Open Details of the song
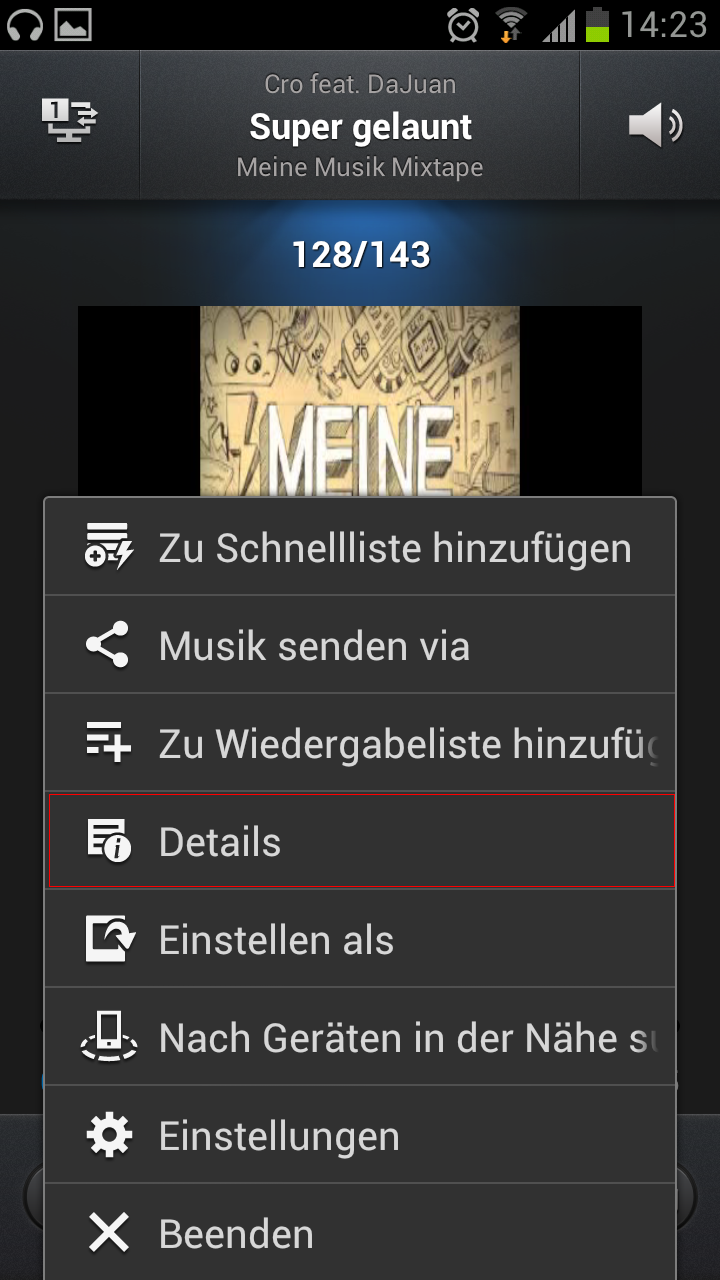Image resolution: width=720 pixels, height=1280 pixels. pyautogui.click(x=360, y=841)
